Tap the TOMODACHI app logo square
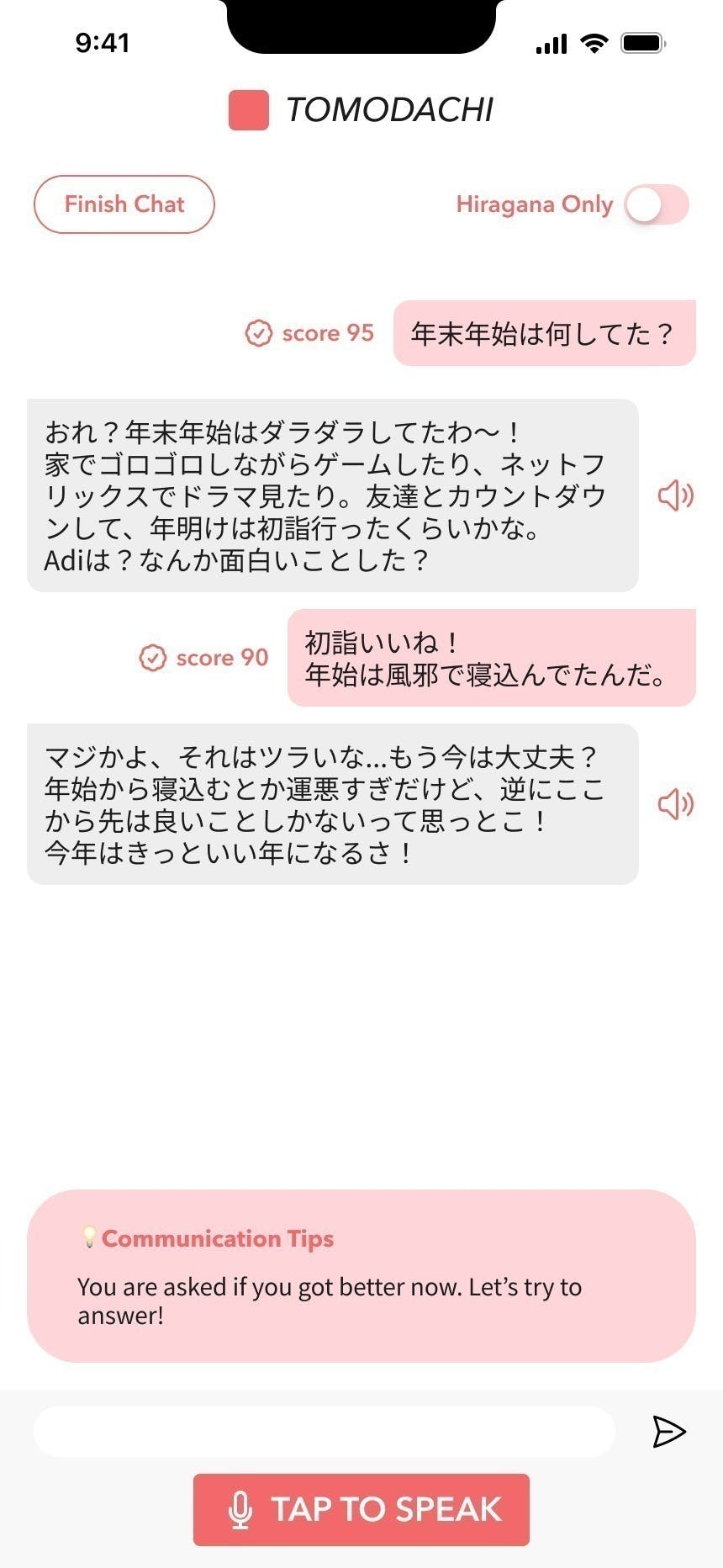This screenshot has width=723, height=1568. coord(246,109)
